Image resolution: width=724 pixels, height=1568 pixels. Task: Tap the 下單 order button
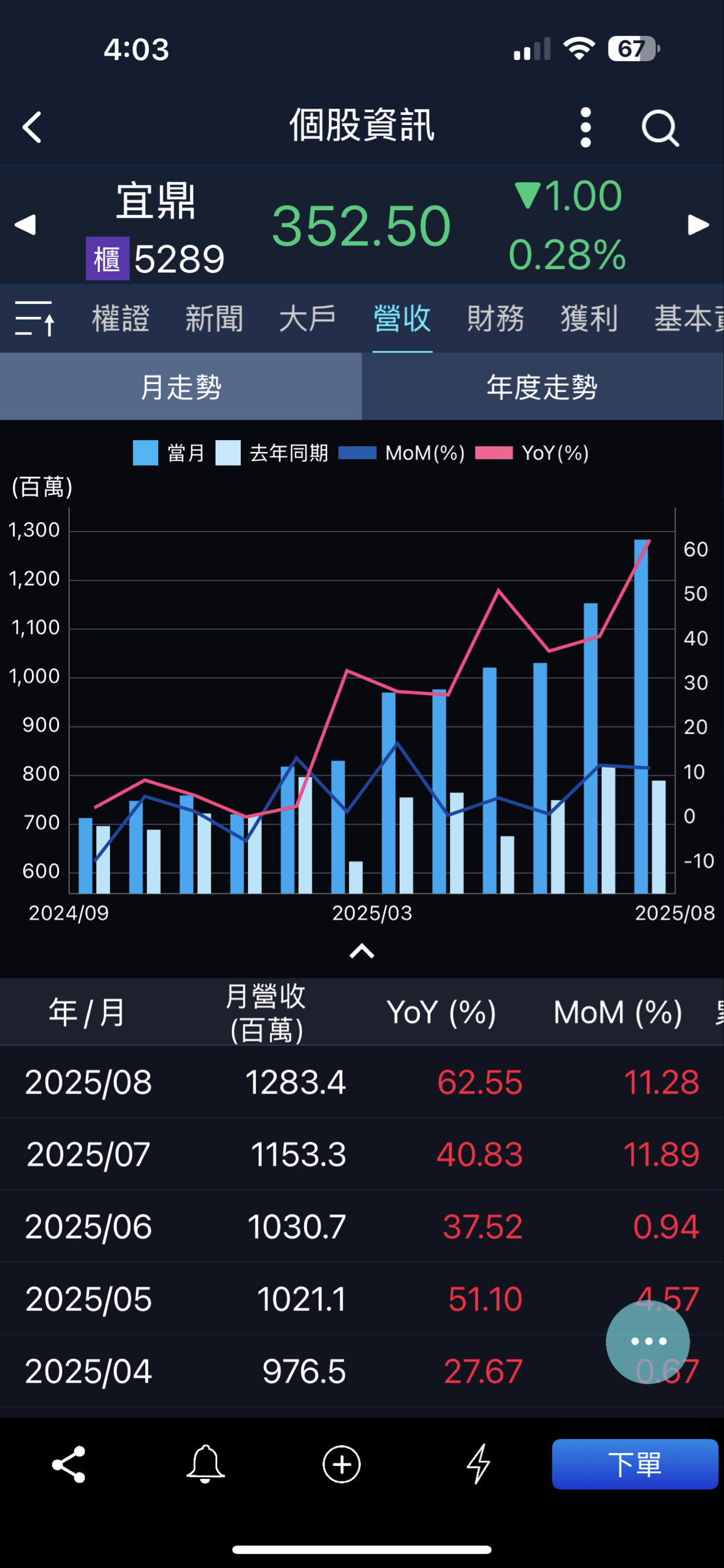[634, 1464]
